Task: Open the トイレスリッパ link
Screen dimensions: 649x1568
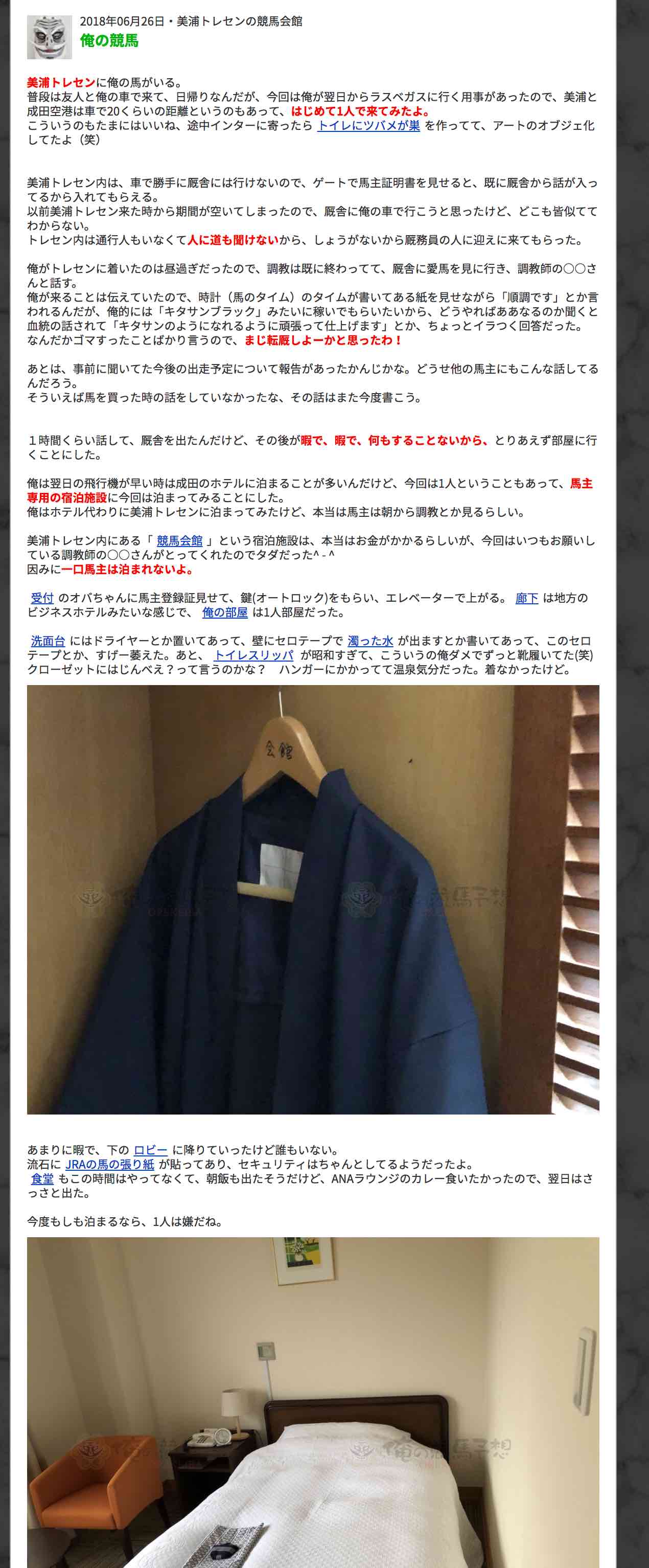Action: coord(253,655)
